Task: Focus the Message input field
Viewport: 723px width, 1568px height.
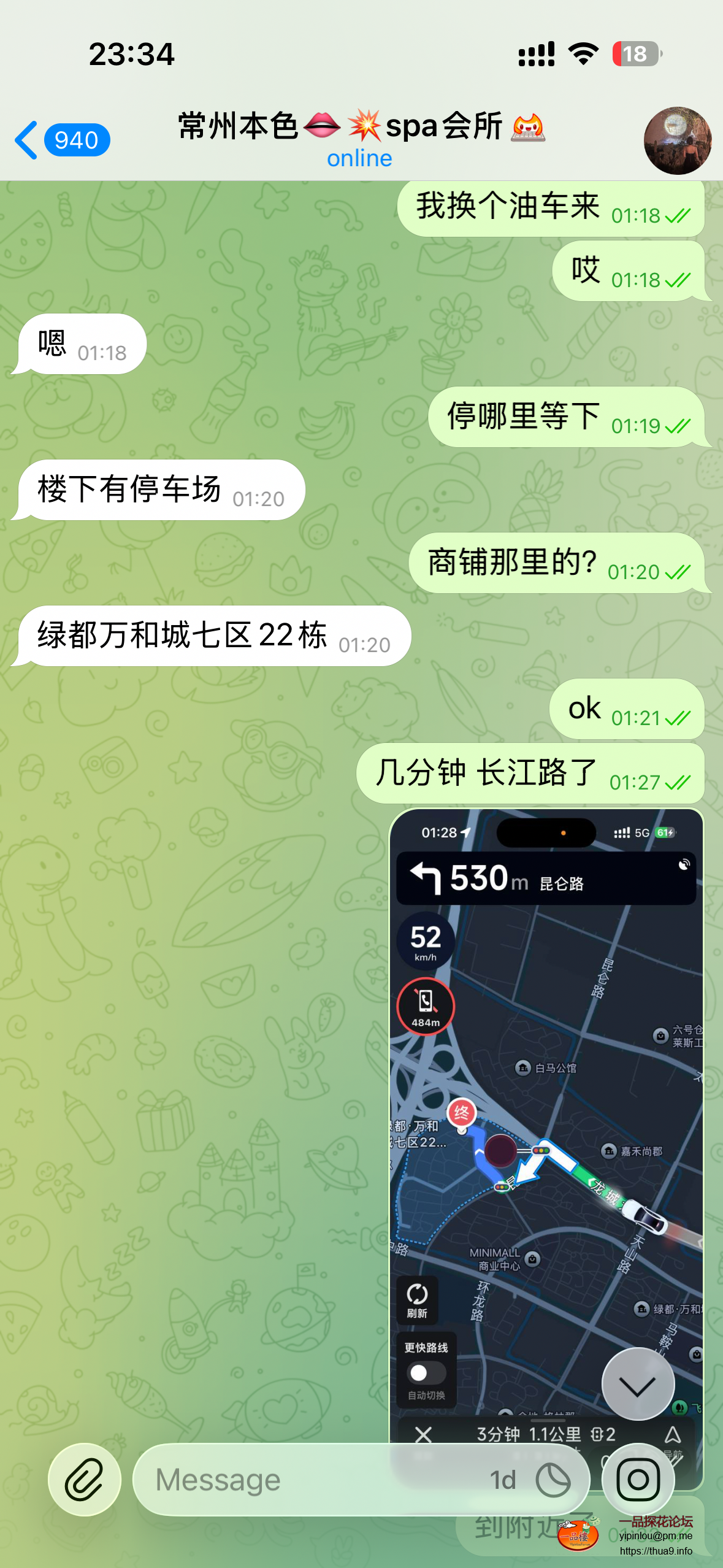Action: tap(307, 1480)
